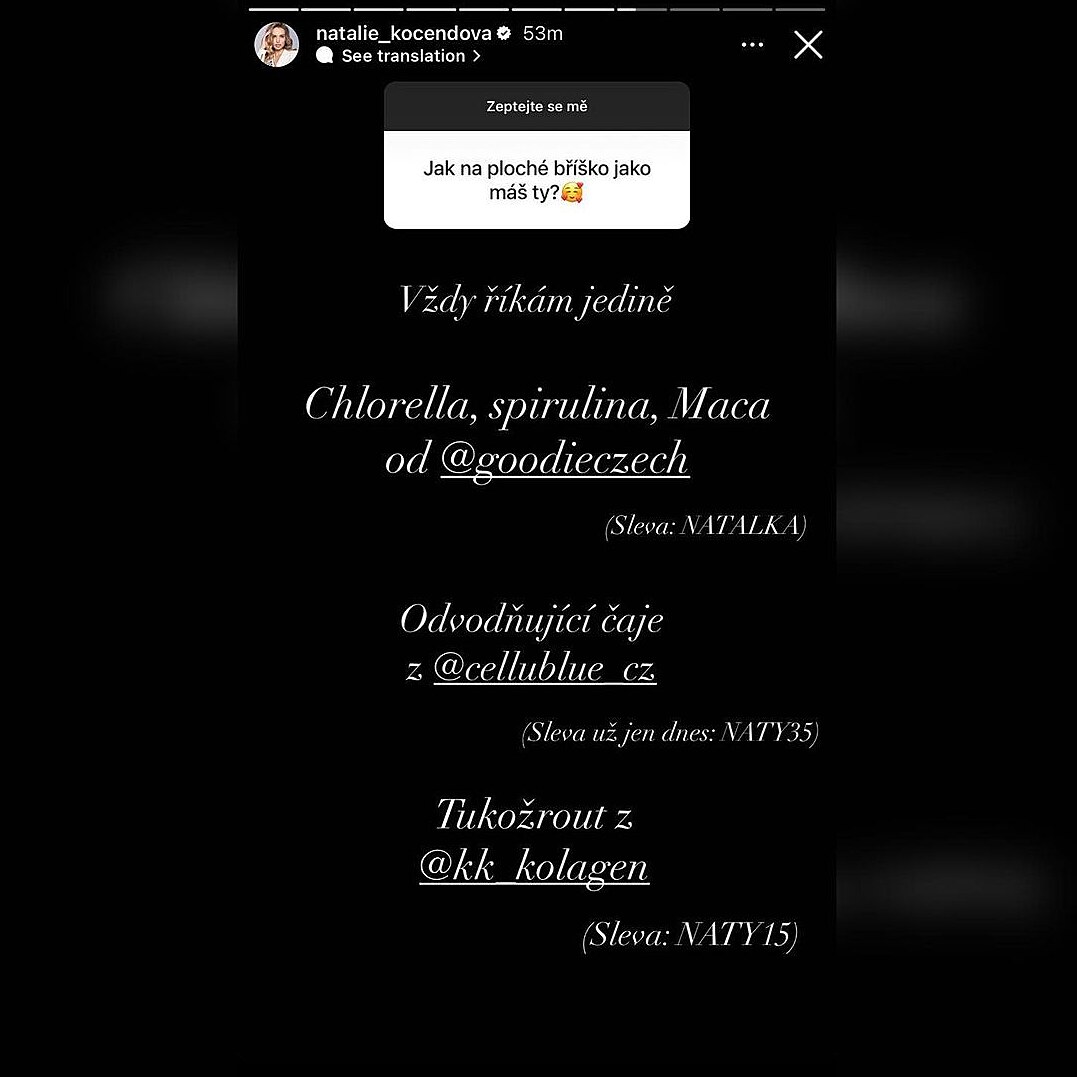
Task: Tap See translation
Action: [403, 56]
